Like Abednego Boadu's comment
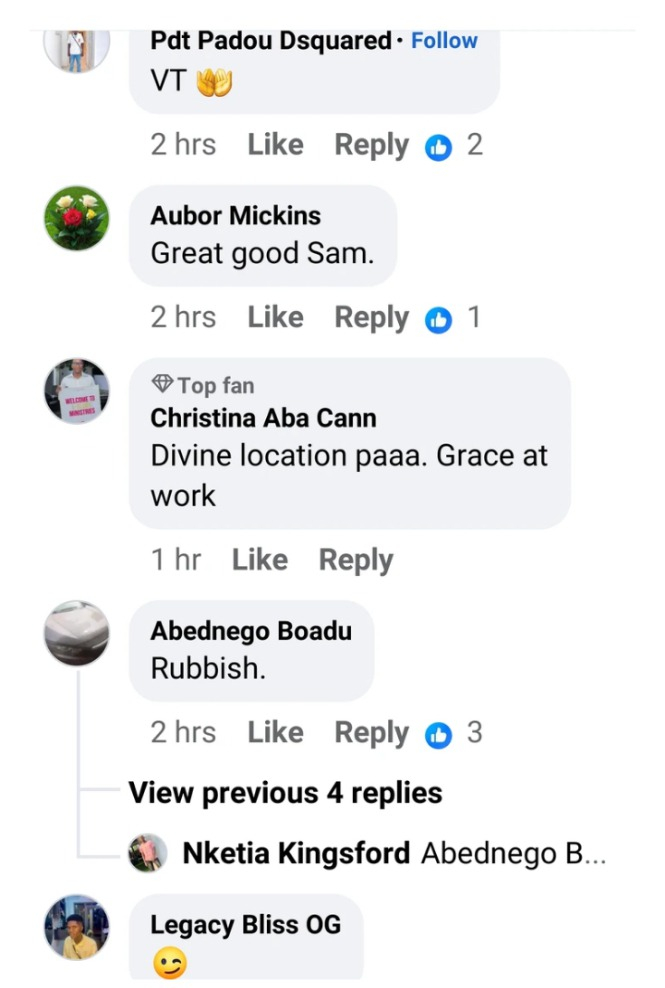Screen dimensions: 665x988 click(x=275, y=733)
